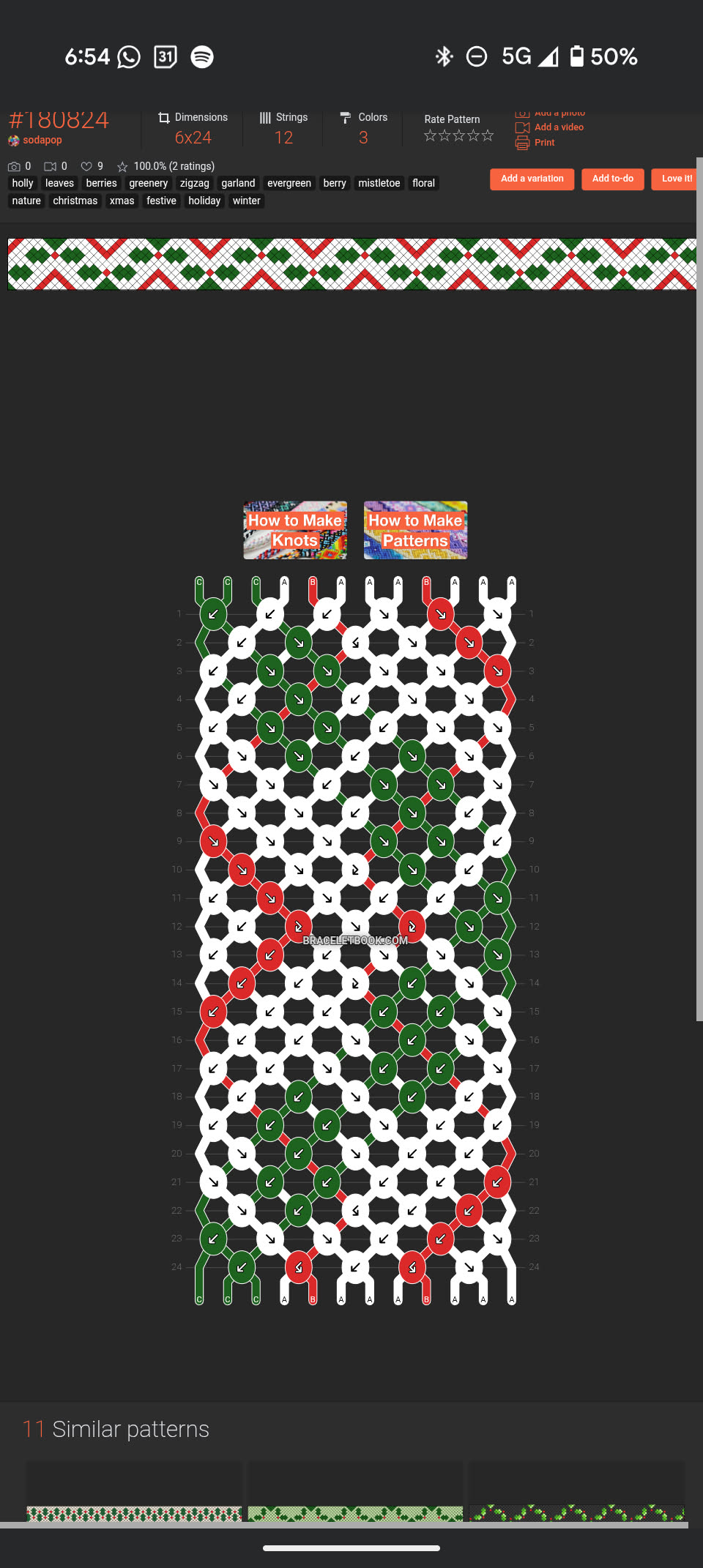Screen dimensions: 703x1568
Task: Open the first similar pattern
Action: [x=134, y=1493]
